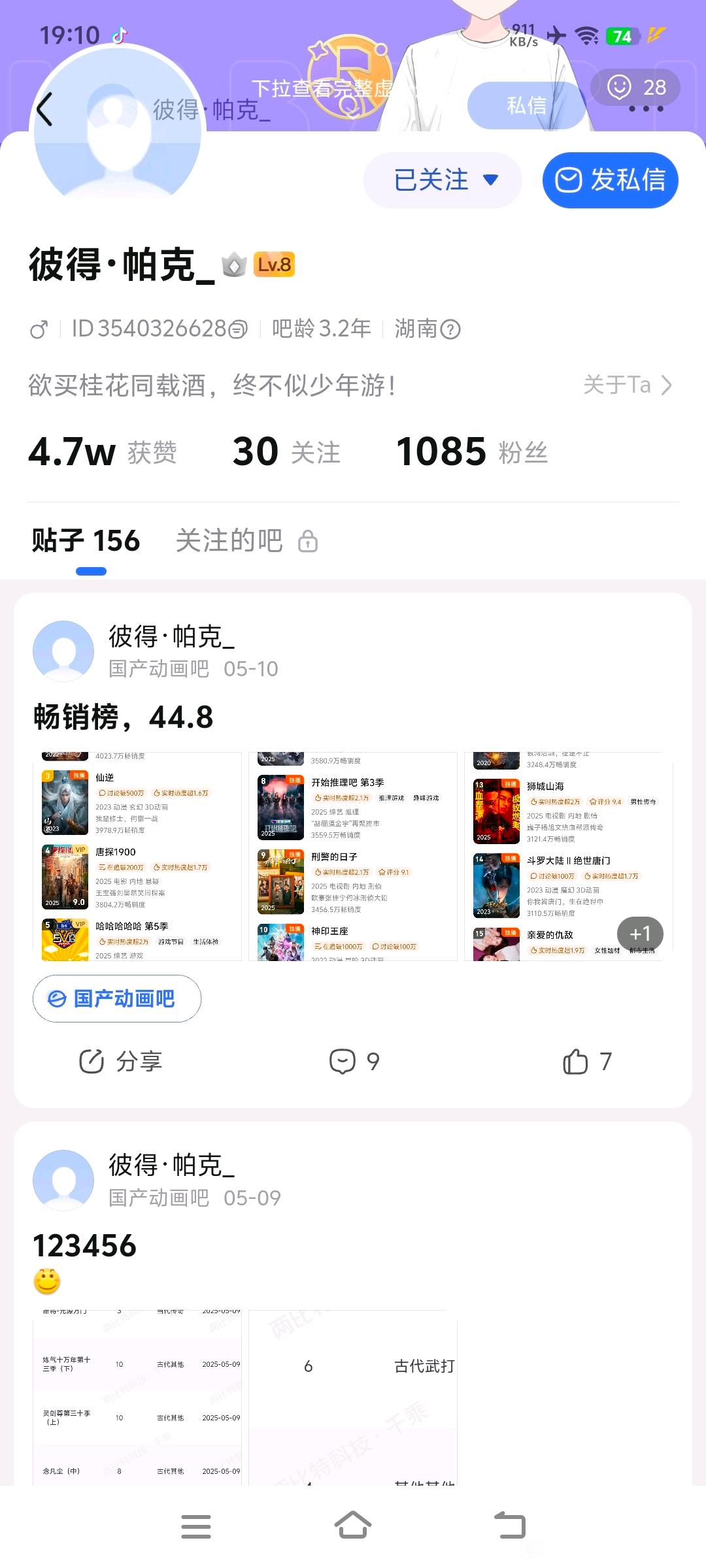Screen dimensions: 706x1568
Task: Open the 仙逆 ranking image in the 05-10 post
Action: (137, 856)
